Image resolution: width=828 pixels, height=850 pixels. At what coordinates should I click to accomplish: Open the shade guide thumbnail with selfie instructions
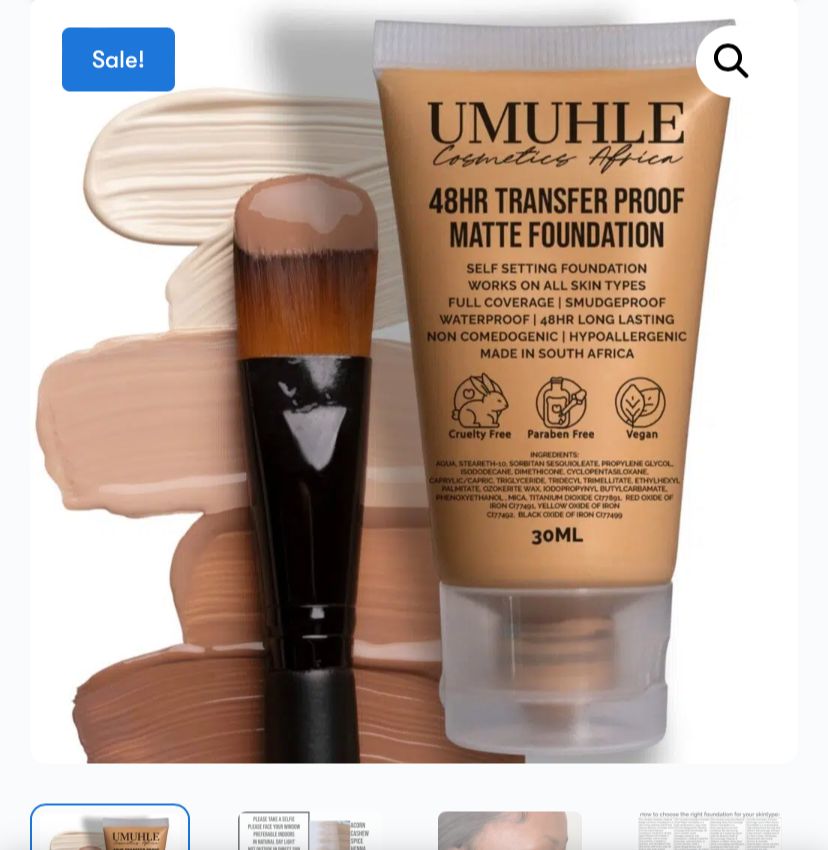click(309, 832)
